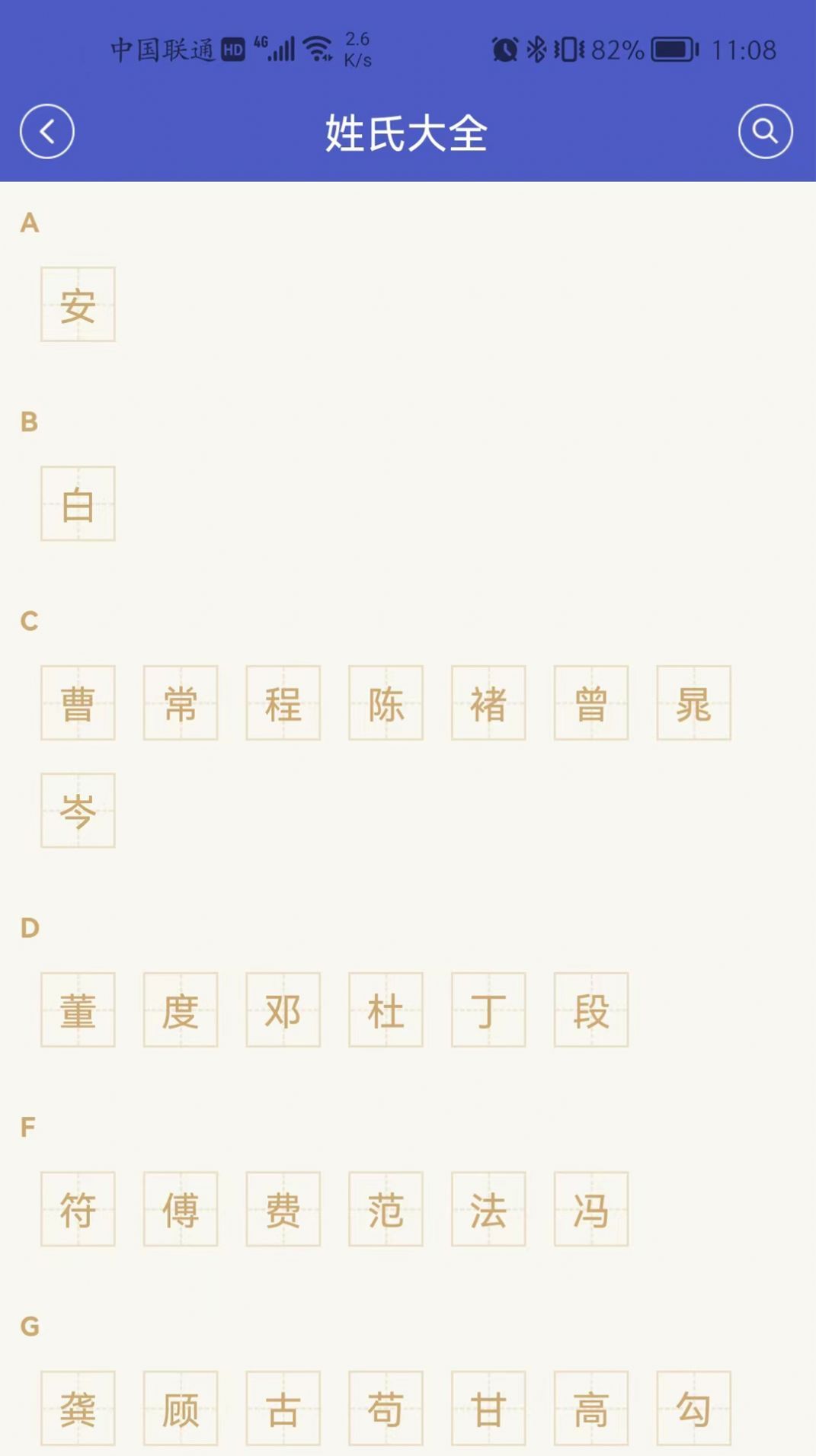View details for surname 程
The image size is (816, 1456).
283,702
